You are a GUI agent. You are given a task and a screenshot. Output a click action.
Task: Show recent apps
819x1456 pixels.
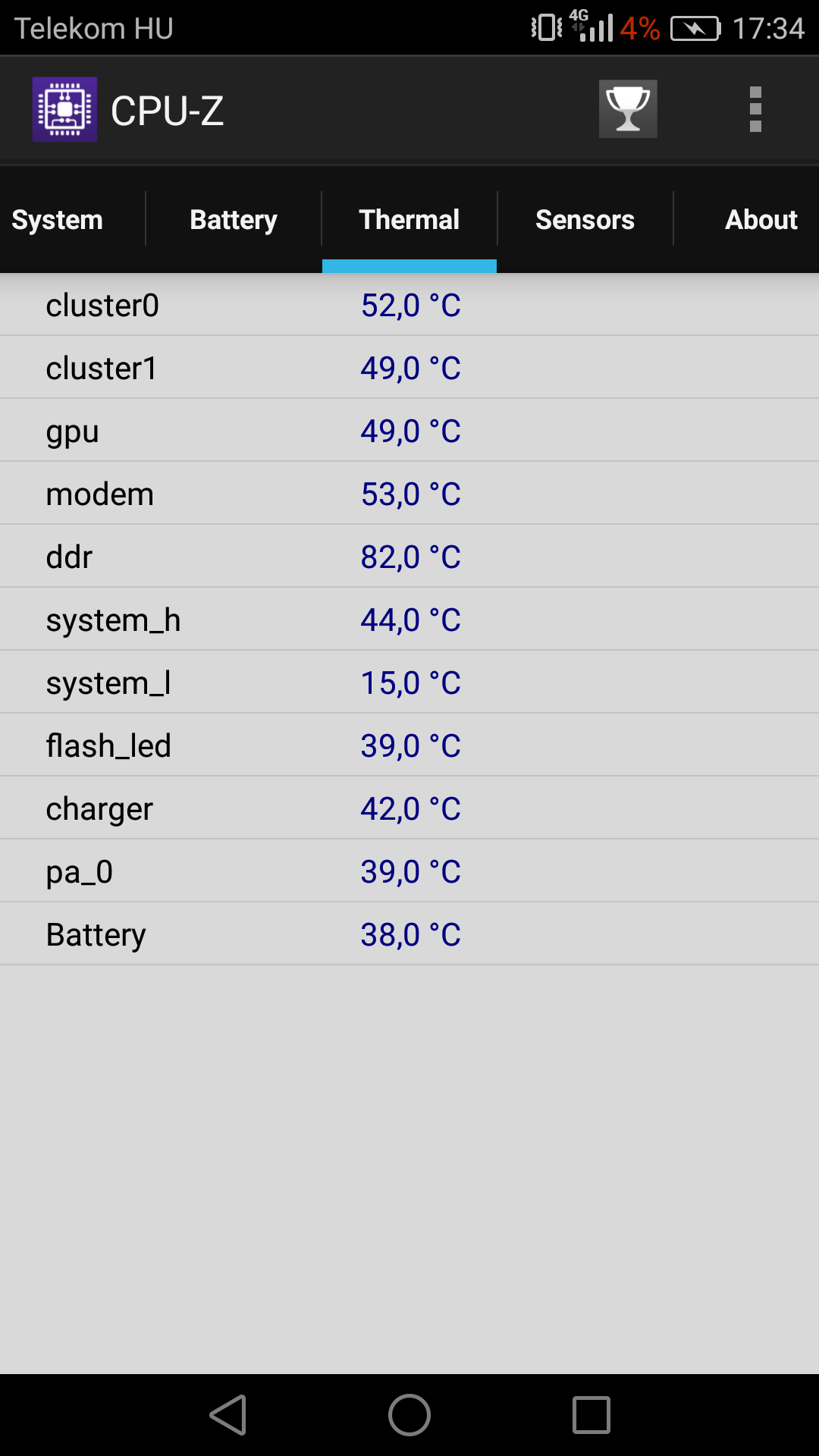click(x=591, y=1415)
